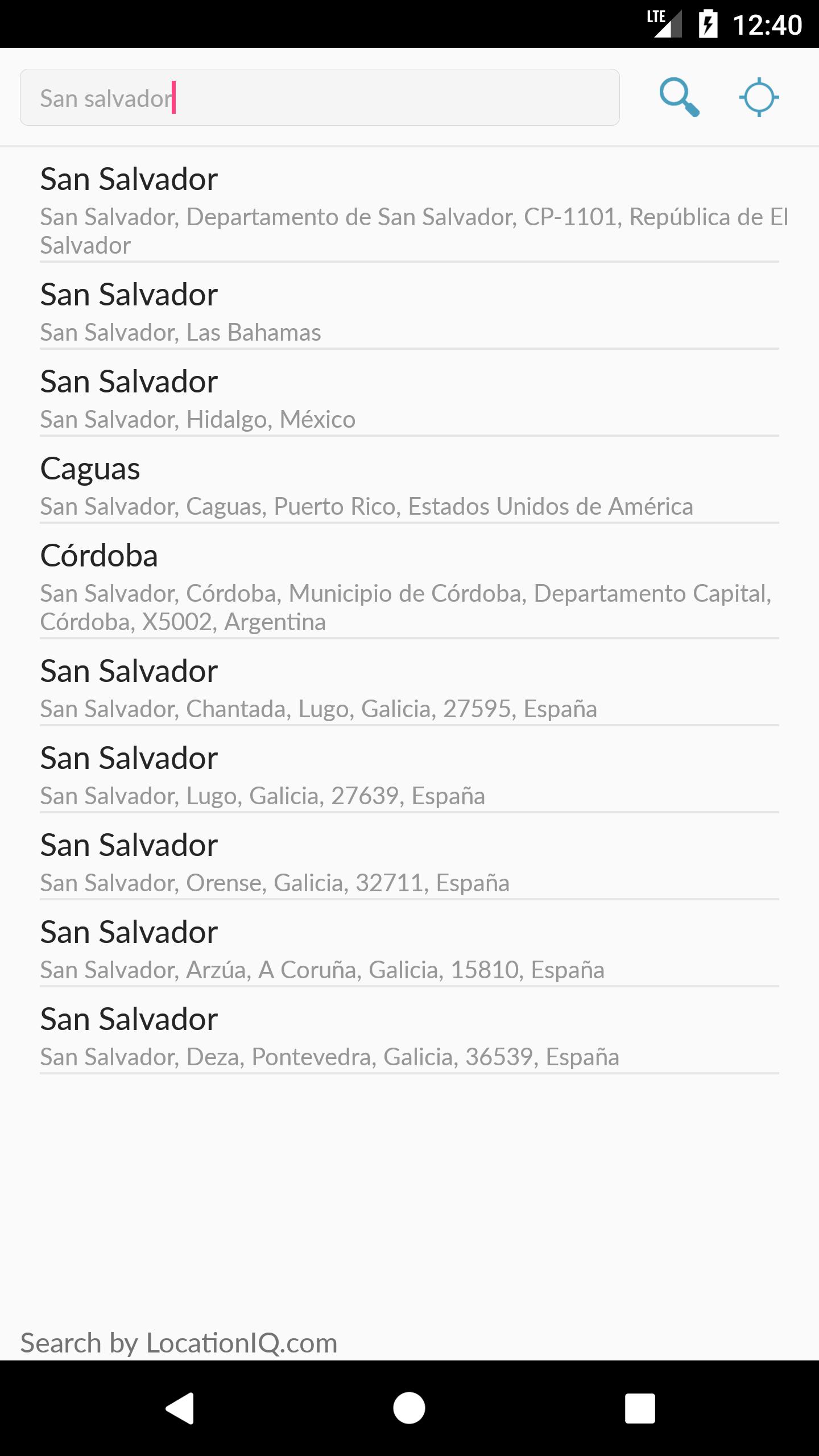
Task: Open recent apps from the navigation bar
Action: [639, 1408]
